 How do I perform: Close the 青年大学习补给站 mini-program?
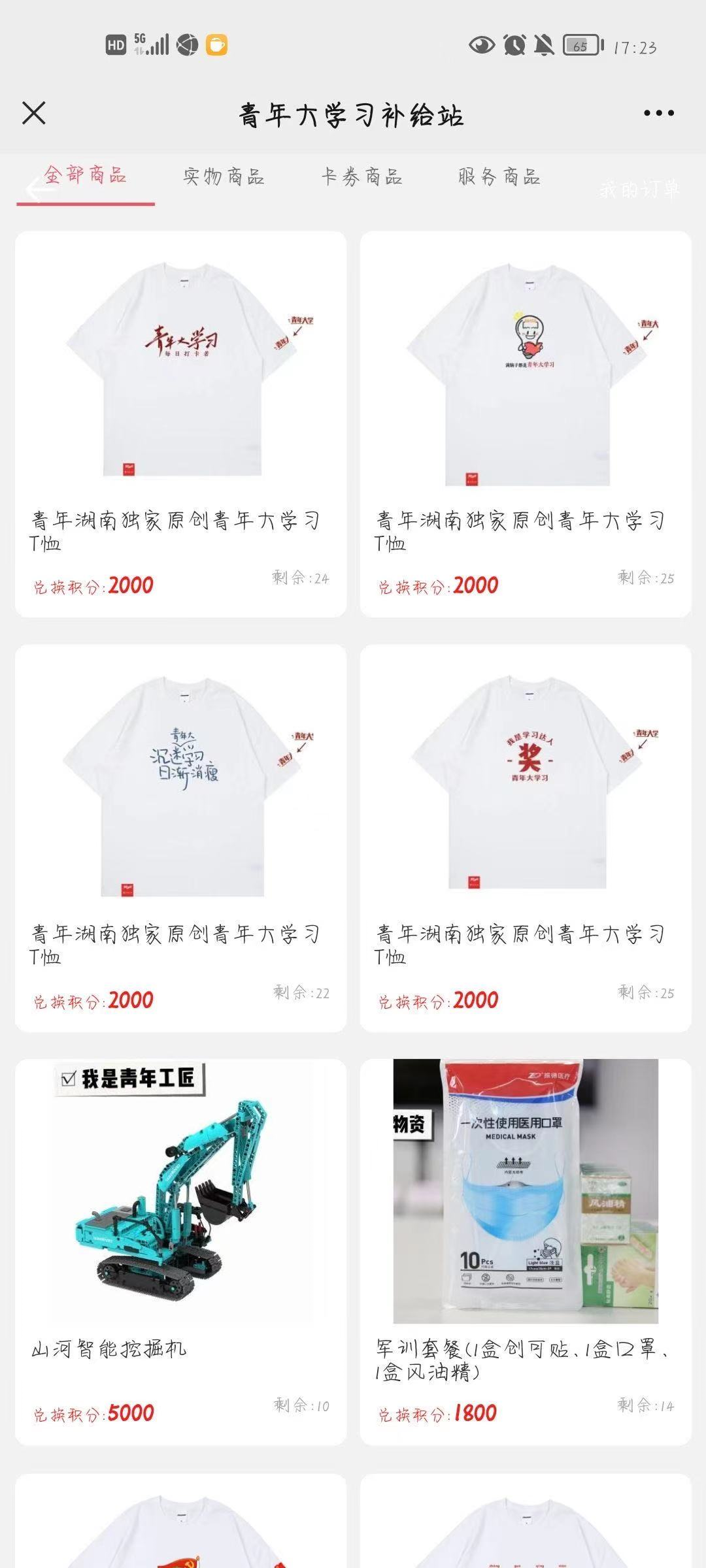[x=33, y=113]
